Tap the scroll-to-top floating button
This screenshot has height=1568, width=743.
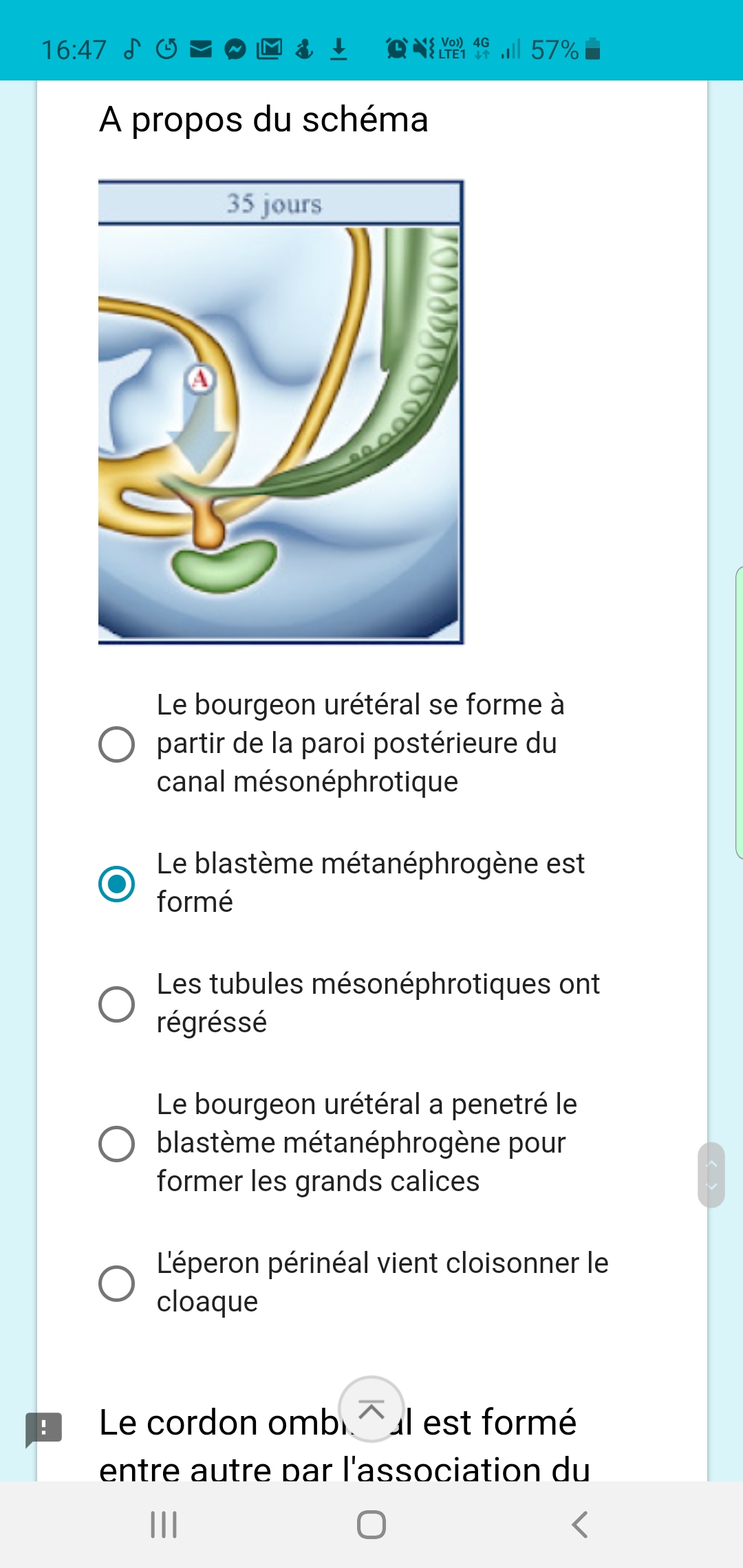pyautogui.click(x=371, y=1409)
